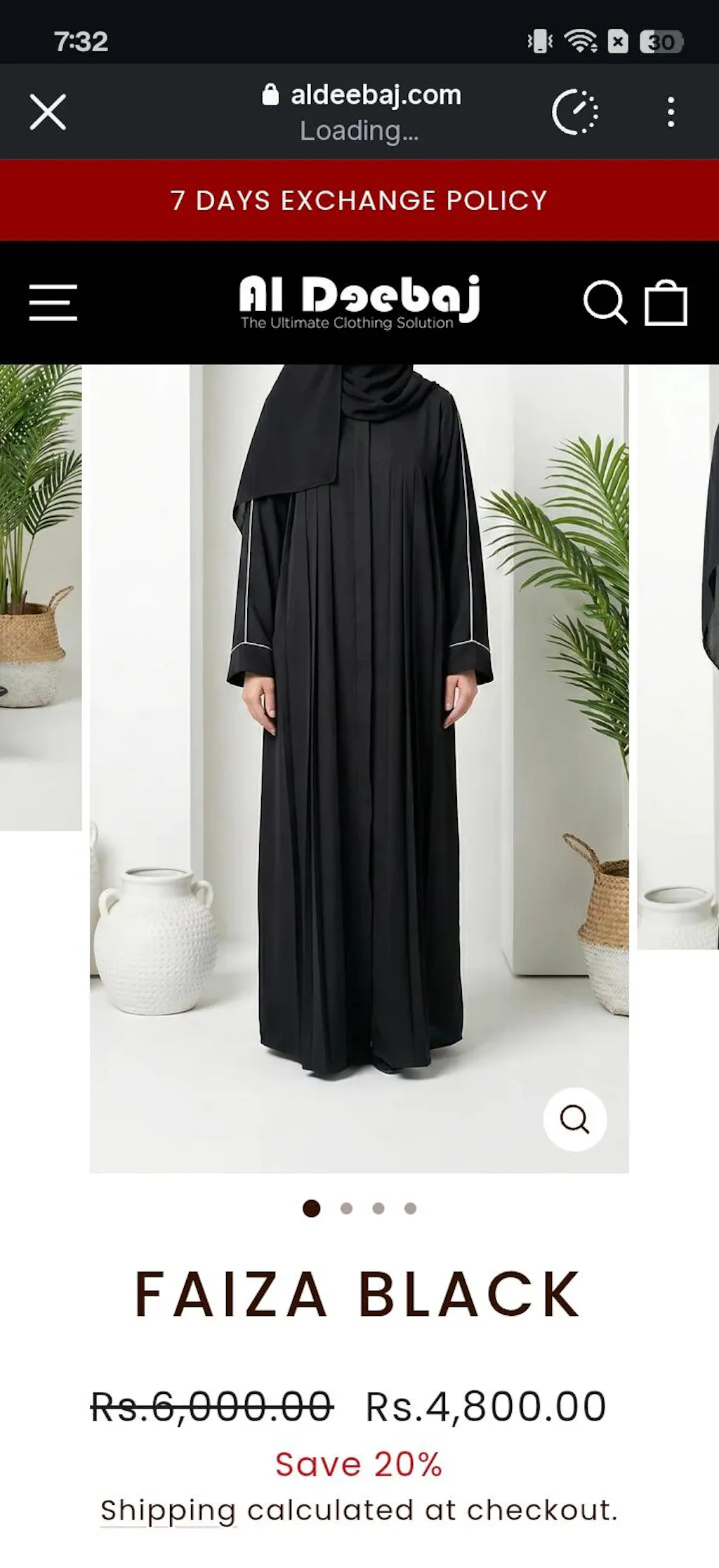Viewport: 719px width, 1568px height.
Task: Tap the page speed indicator icon
Action: [x=575, y=112]
